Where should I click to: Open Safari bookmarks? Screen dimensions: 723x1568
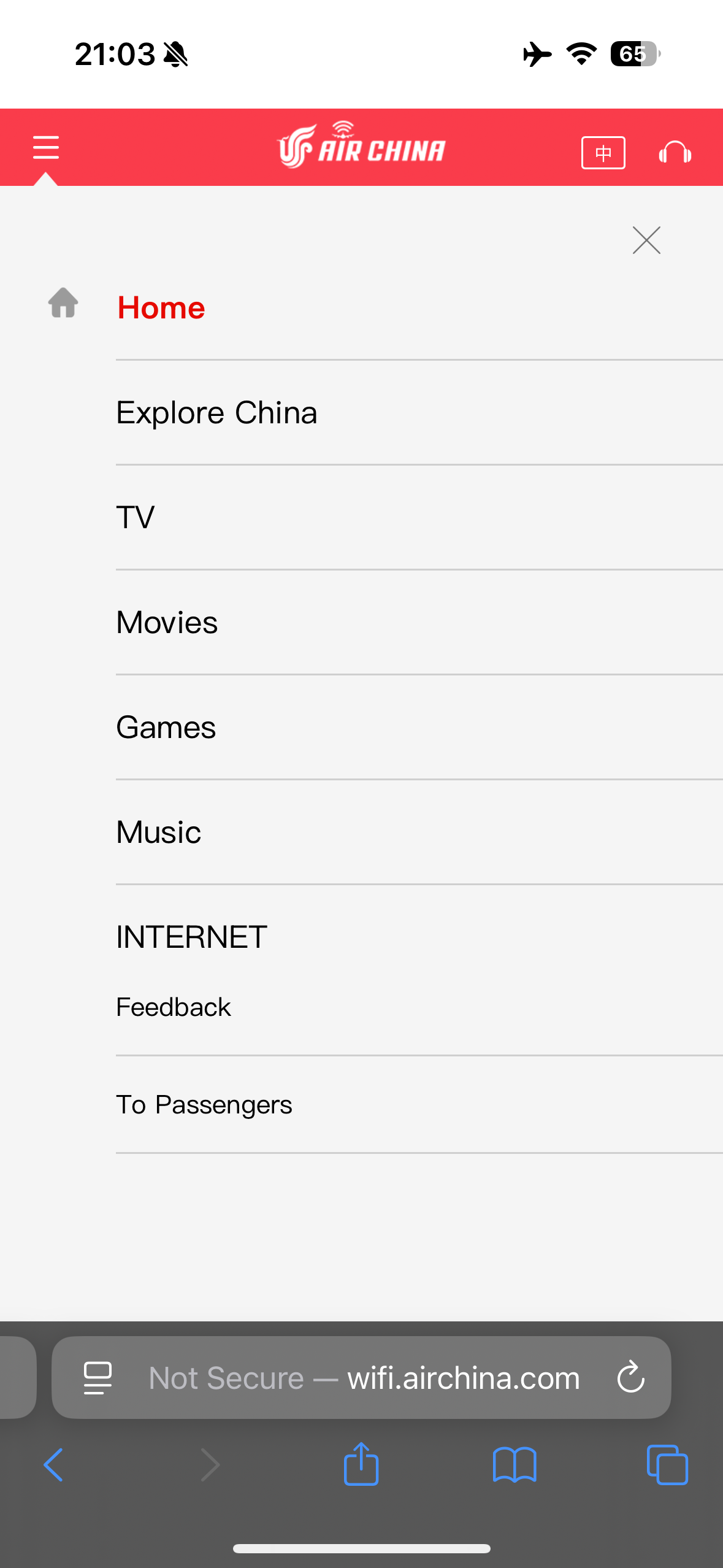pos(515,1465)
